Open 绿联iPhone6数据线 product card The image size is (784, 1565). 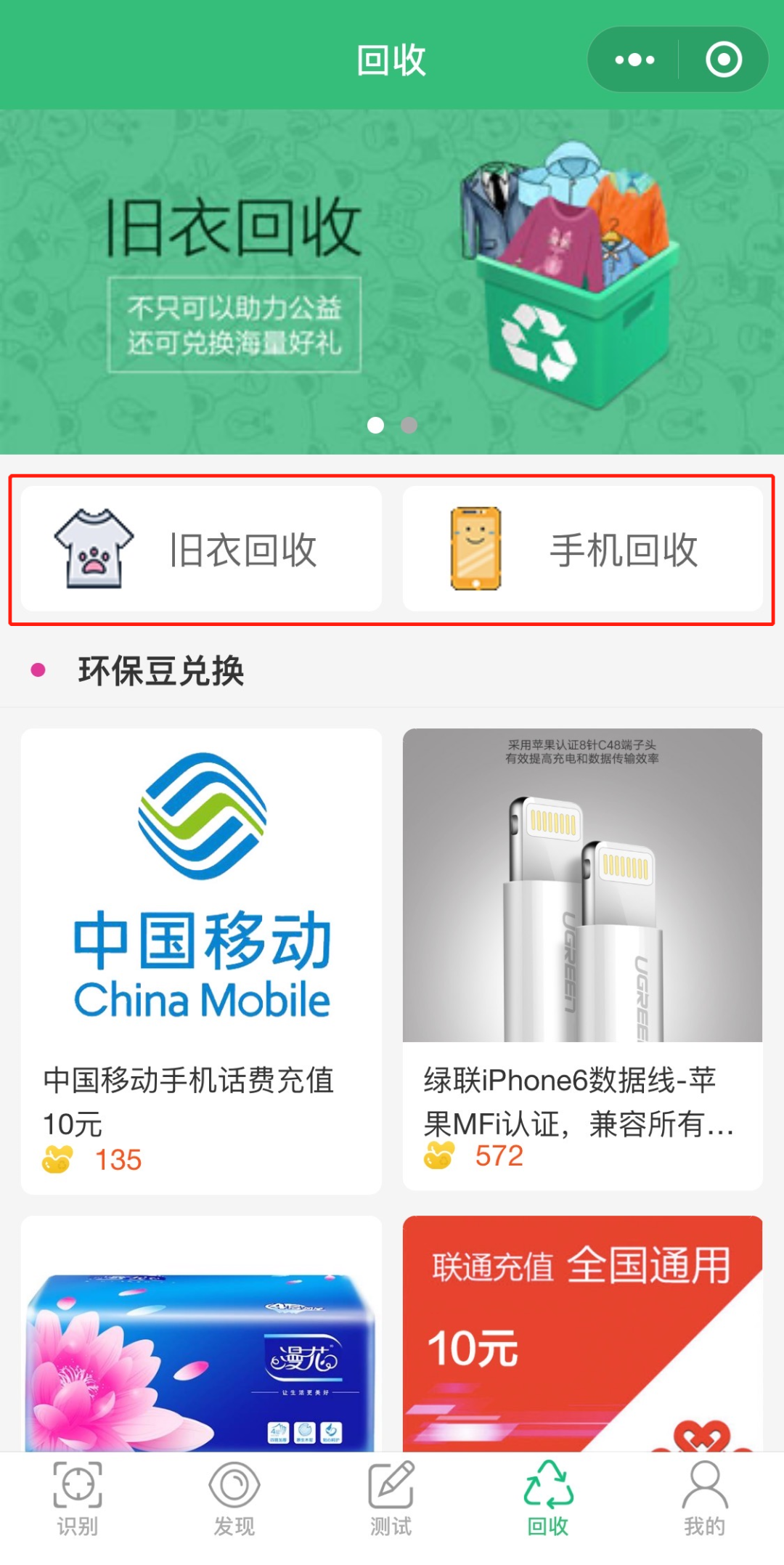coord(582,959)
